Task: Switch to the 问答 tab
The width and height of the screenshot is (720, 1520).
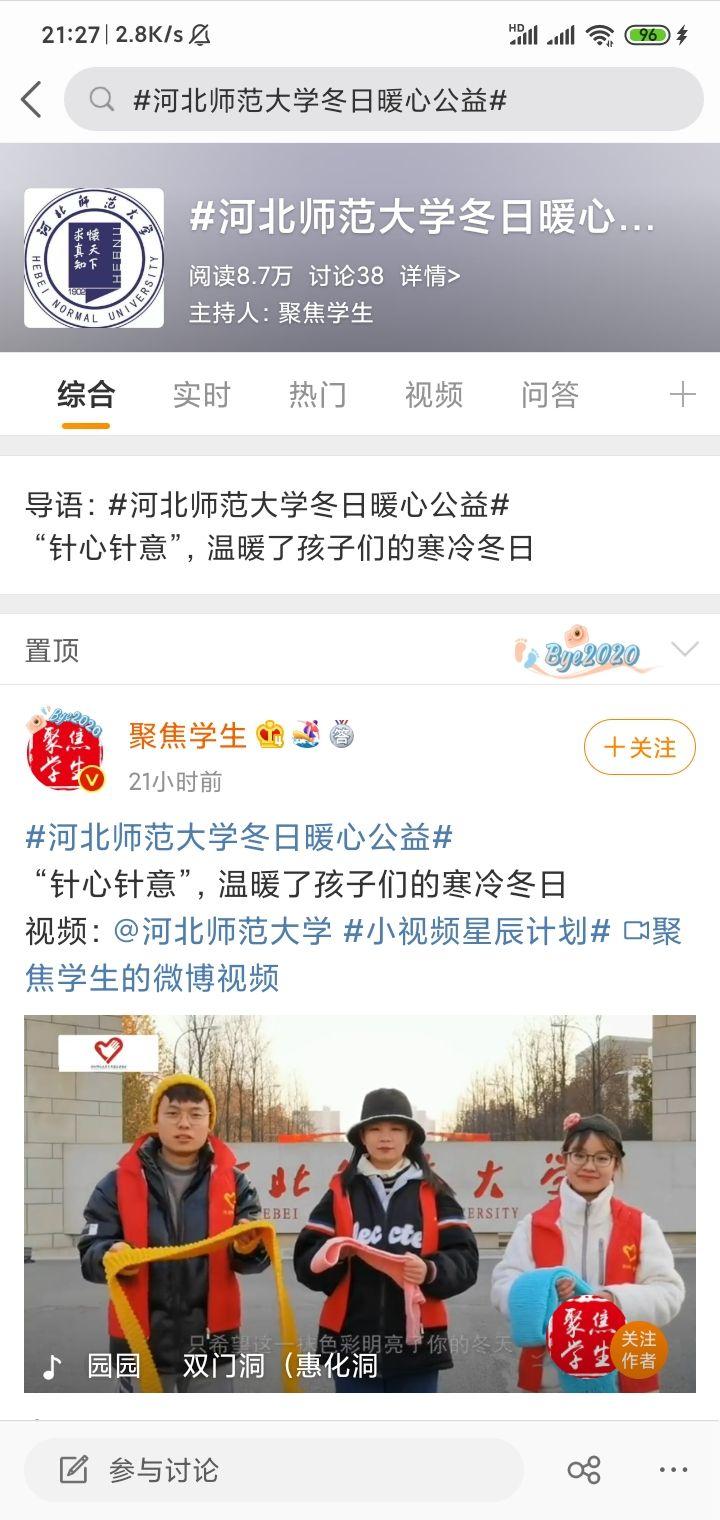Action: click(x=549, y=394)
